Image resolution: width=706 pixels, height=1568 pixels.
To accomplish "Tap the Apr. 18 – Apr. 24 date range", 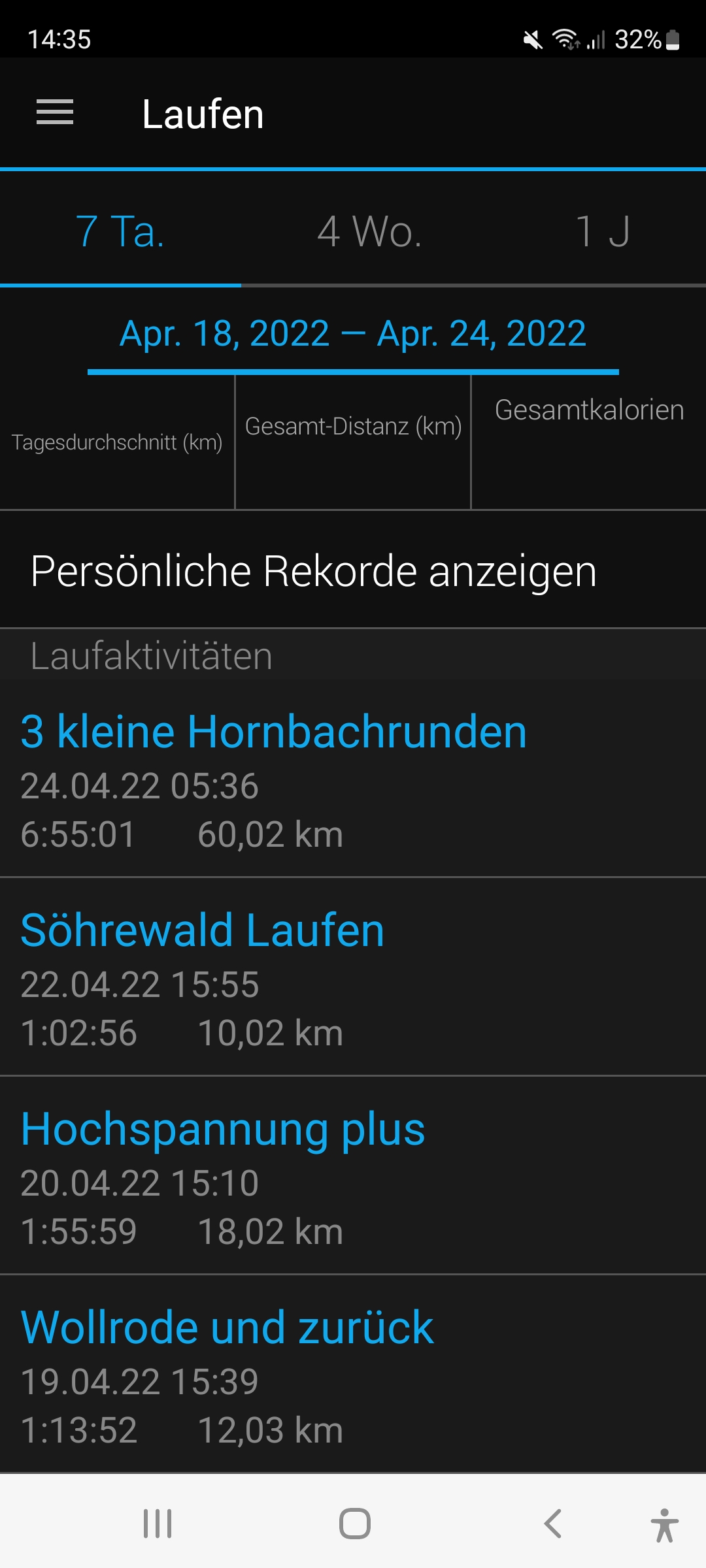I will pyautogui.click(x=353, y=334).
